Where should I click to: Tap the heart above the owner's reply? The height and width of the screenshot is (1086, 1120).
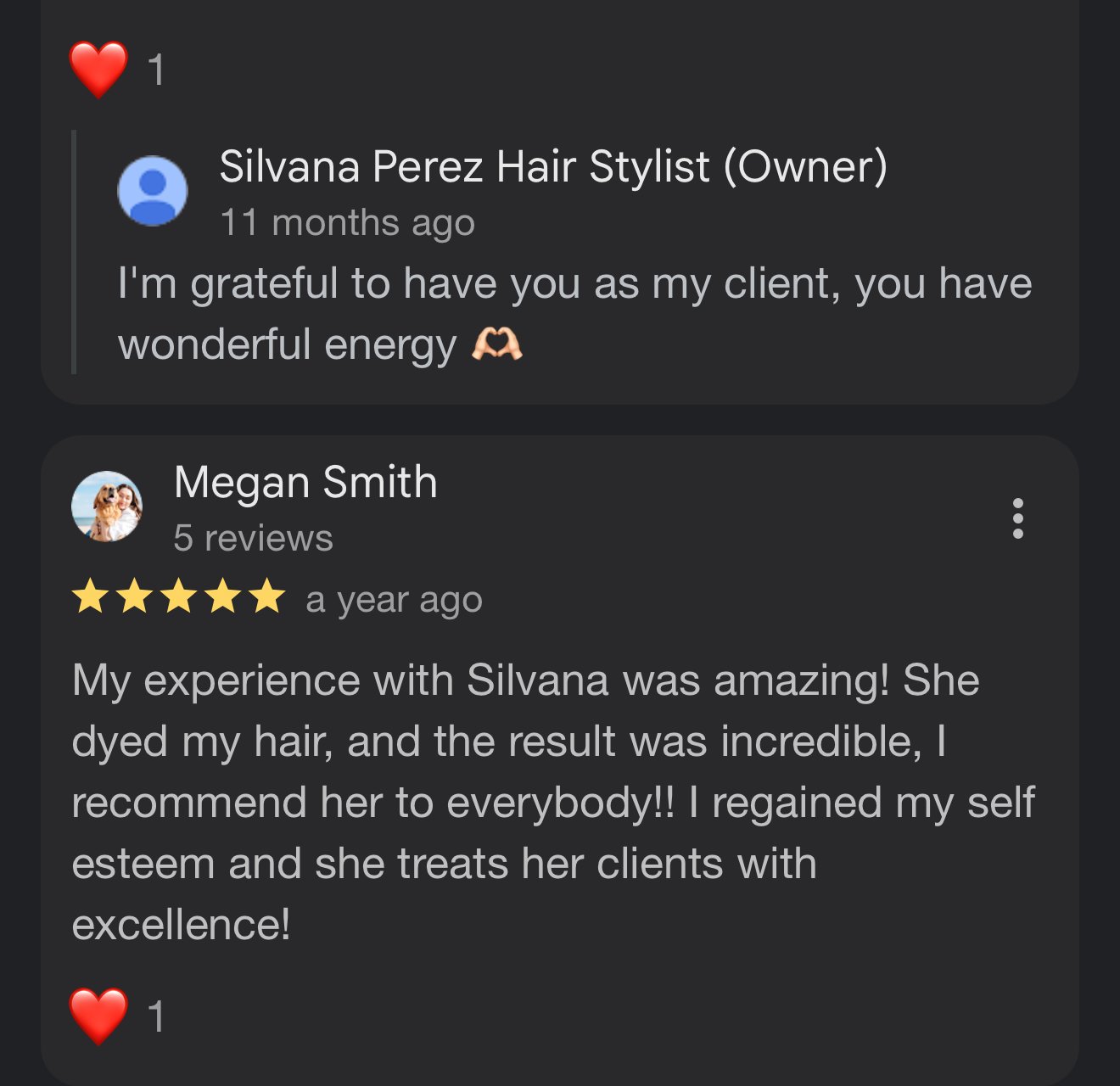98,69
